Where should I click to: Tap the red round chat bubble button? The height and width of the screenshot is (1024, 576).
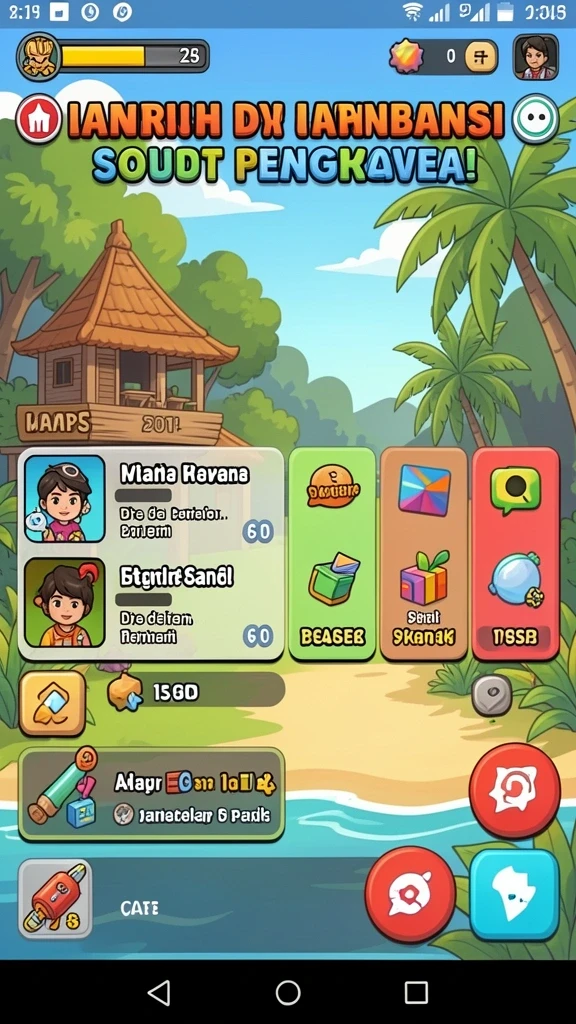[410, 894]
